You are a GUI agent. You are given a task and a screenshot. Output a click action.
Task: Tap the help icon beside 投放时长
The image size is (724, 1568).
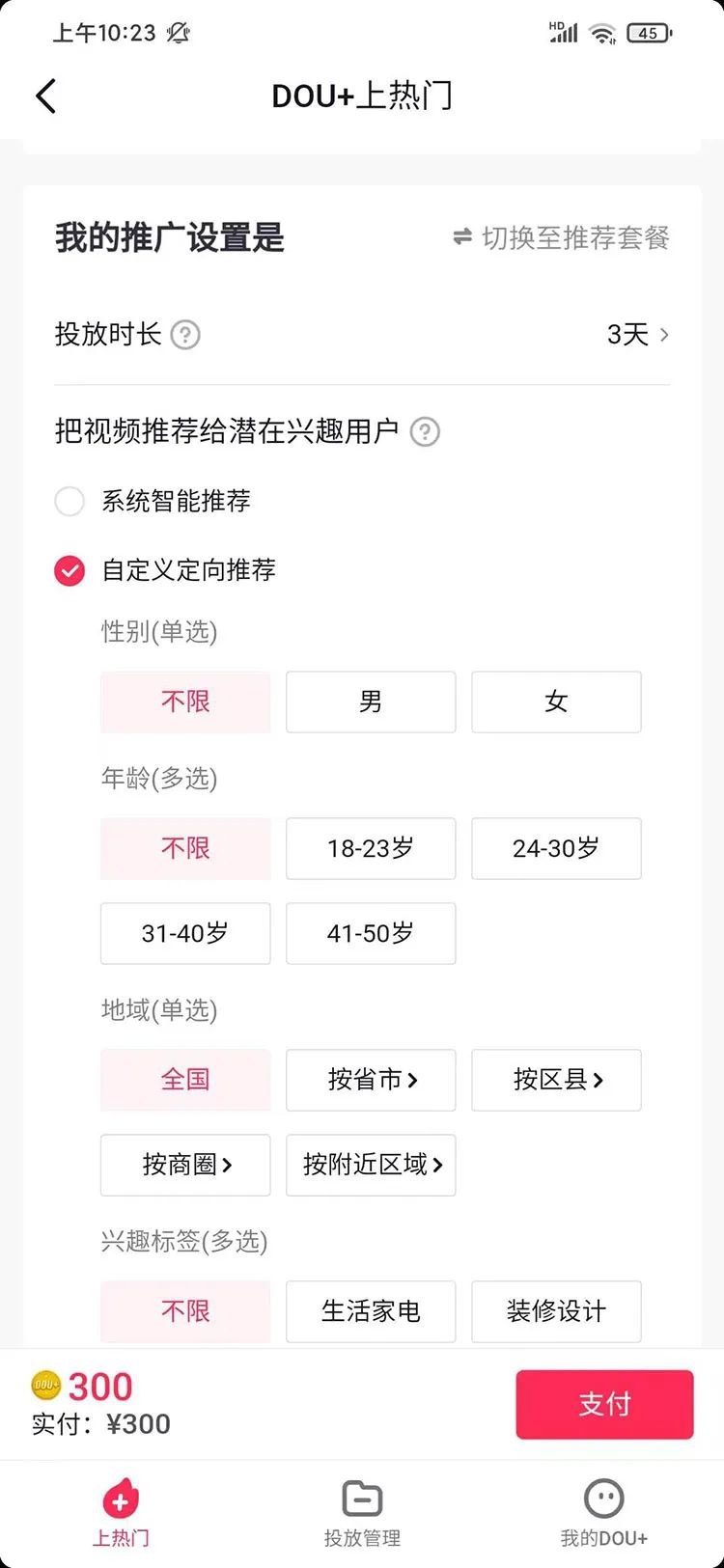coord(185,335)
